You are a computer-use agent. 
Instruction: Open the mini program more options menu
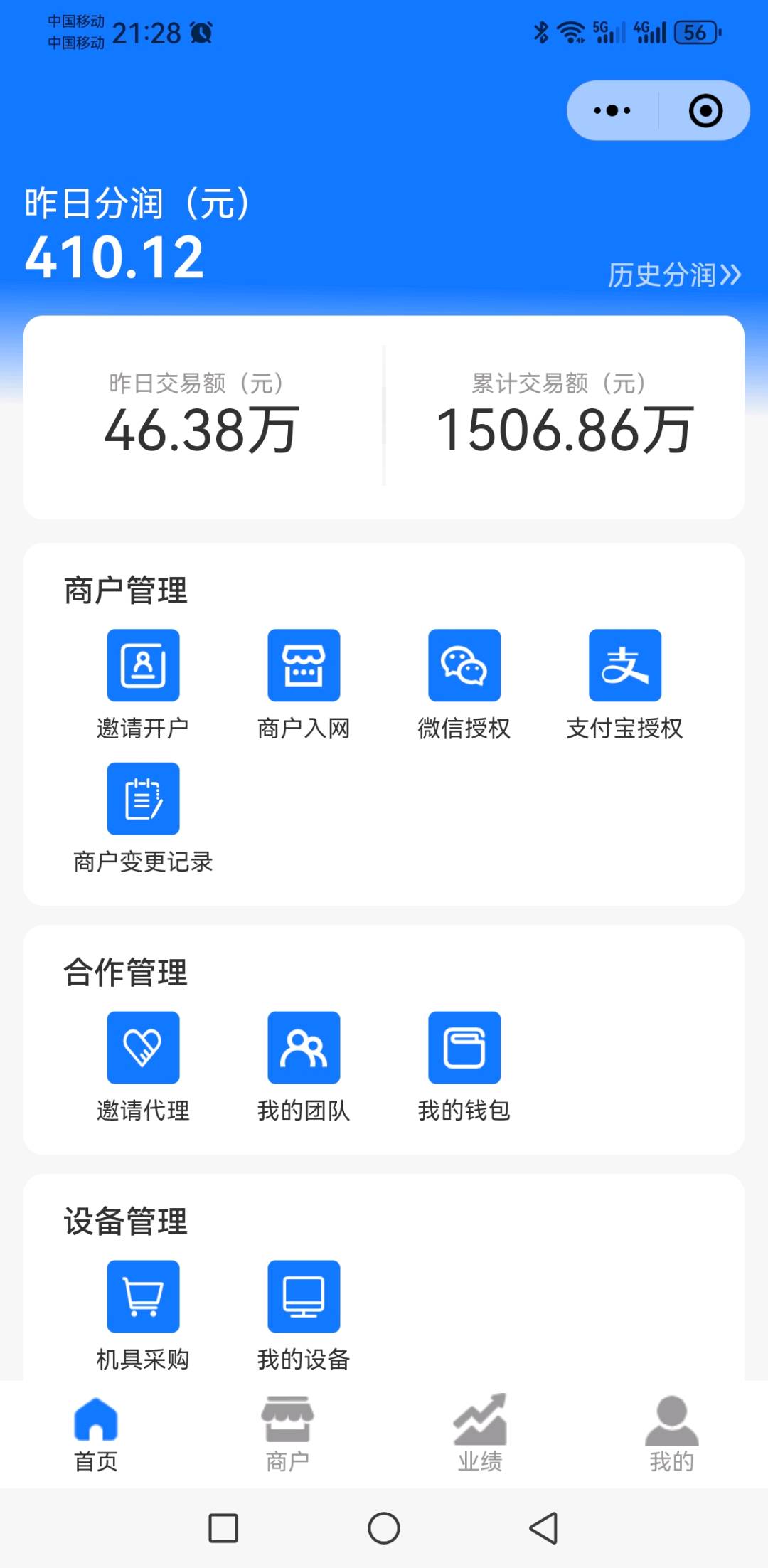click(x=612, y=111)
